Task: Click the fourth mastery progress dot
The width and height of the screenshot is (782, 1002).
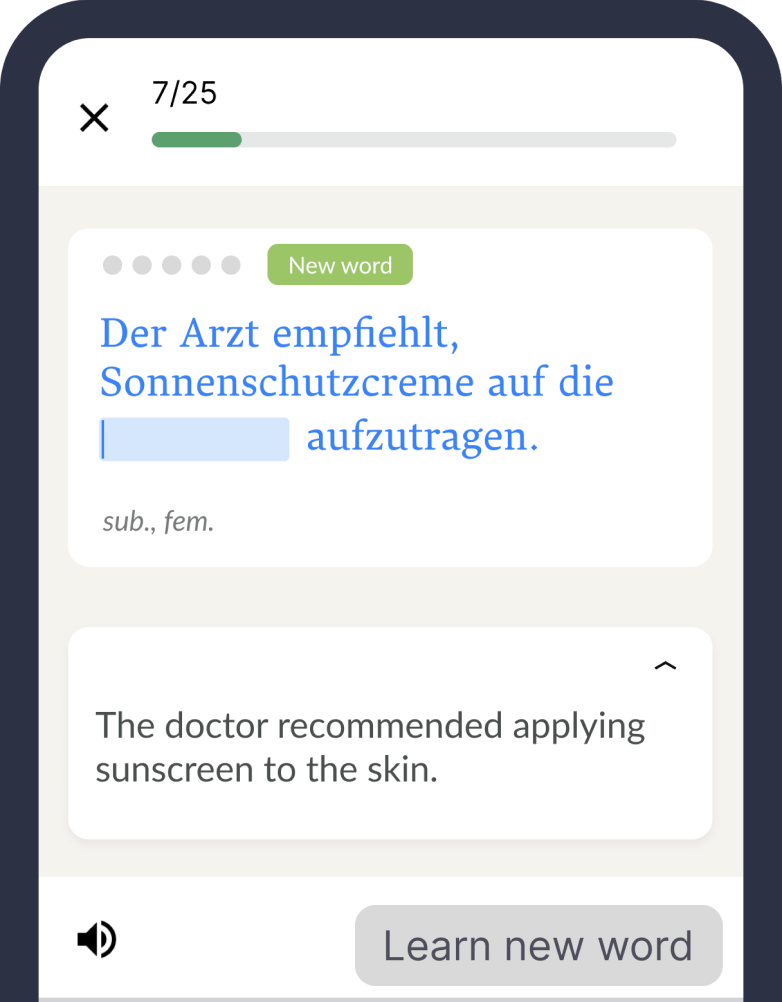Action: [201, 265]
